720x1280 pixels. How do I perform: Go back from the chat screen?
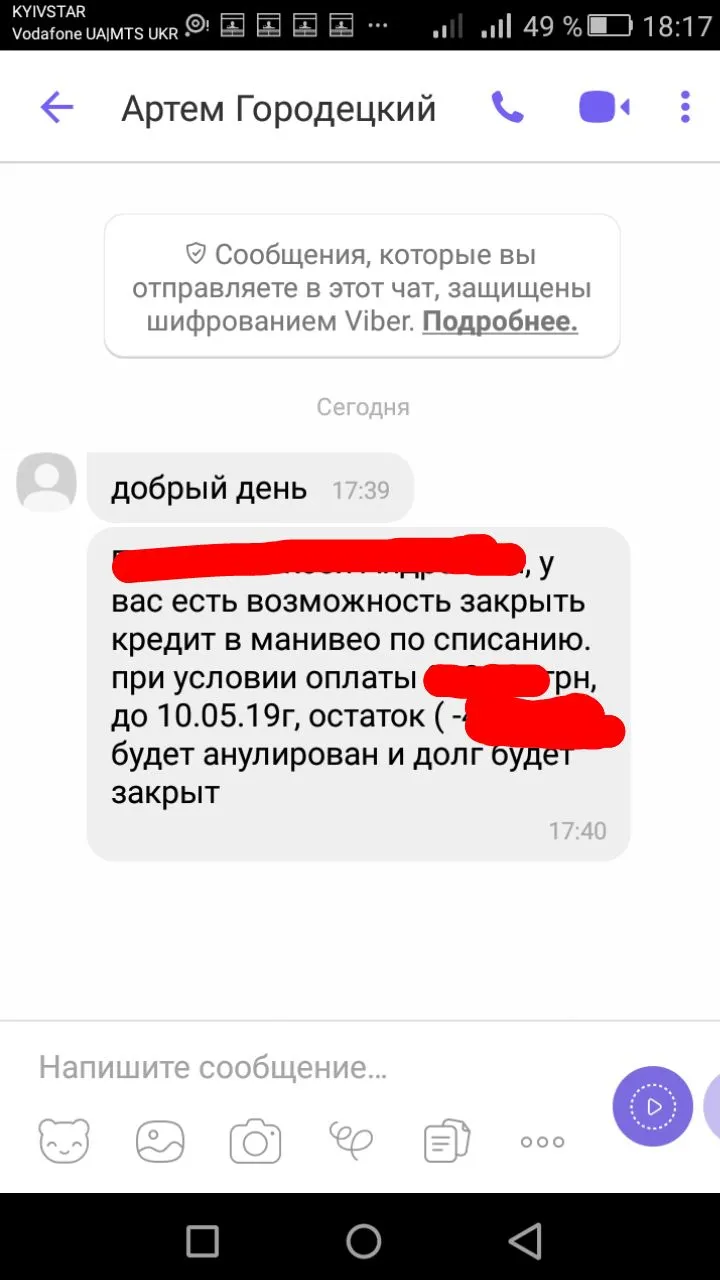tap(57, 108)
